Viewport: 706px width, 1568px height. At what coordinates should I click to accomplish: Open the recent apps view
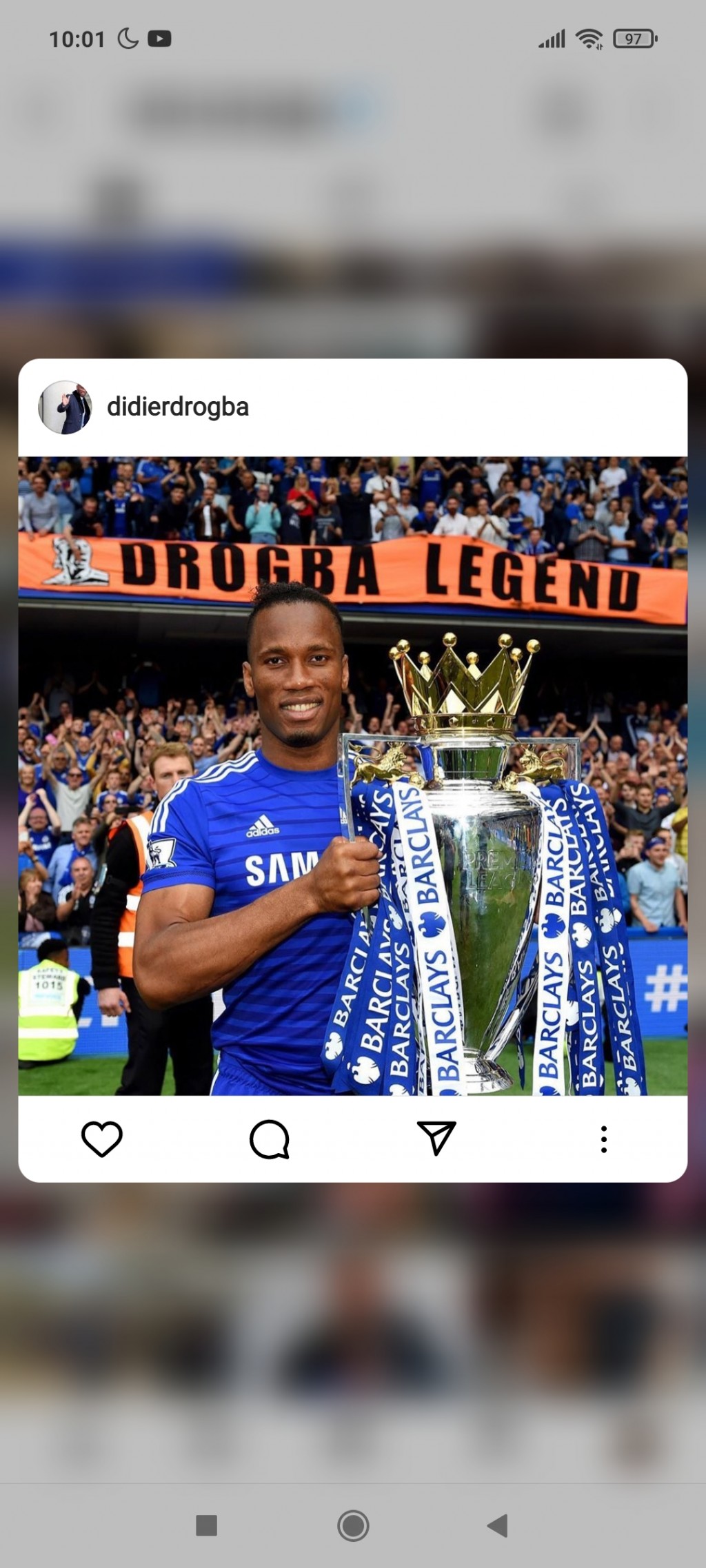[x=207, y=1525]
